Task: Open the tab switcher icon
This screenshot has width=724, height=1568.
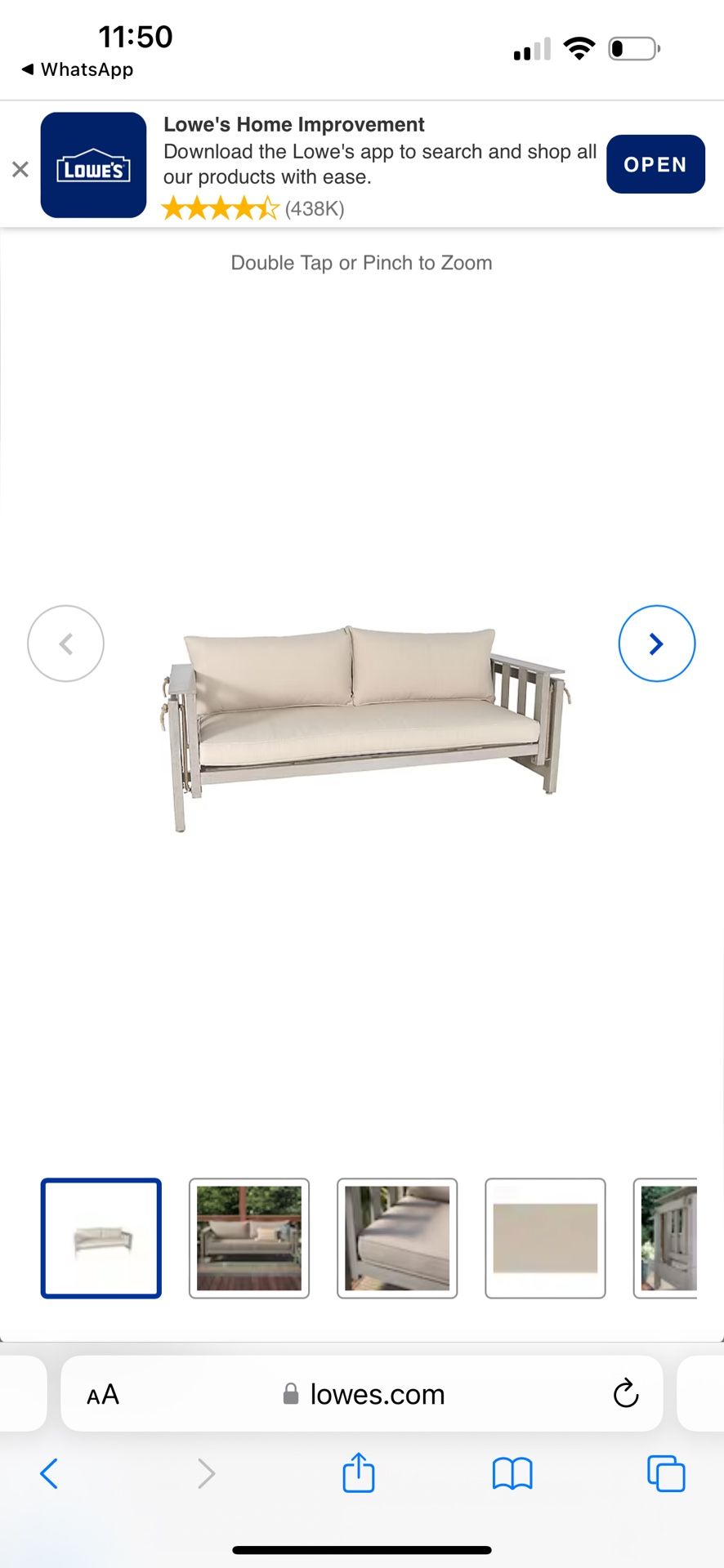Action: tap(666, 1473)
